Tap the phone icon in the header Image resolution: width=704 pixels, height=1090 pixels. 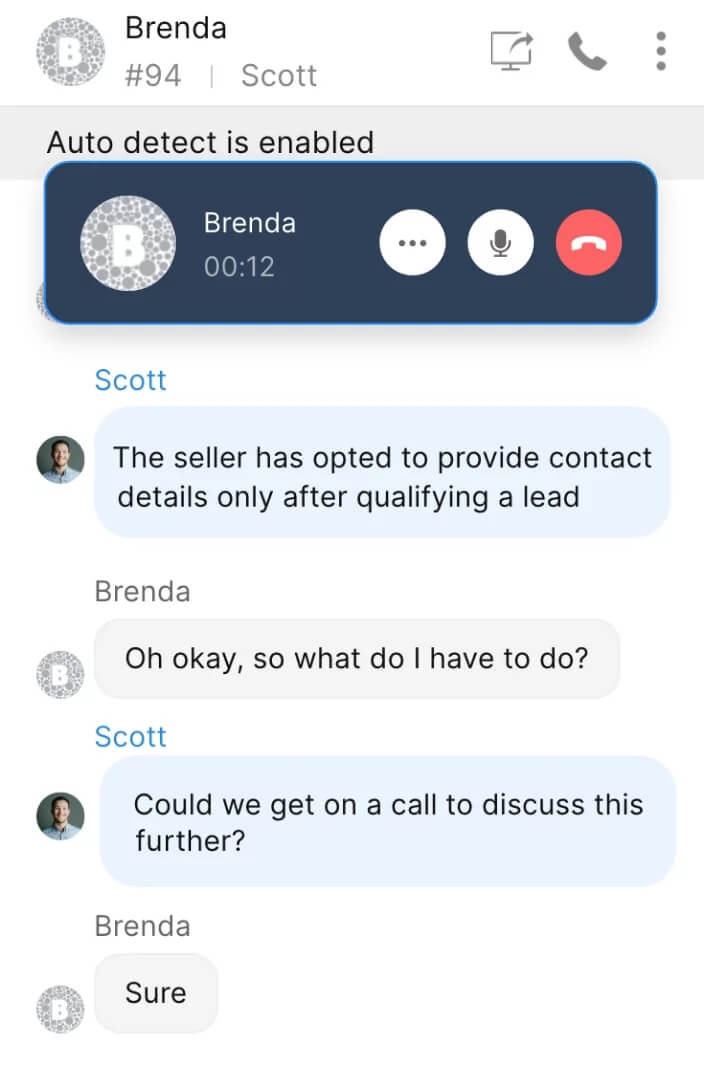(x=587, y=51)
